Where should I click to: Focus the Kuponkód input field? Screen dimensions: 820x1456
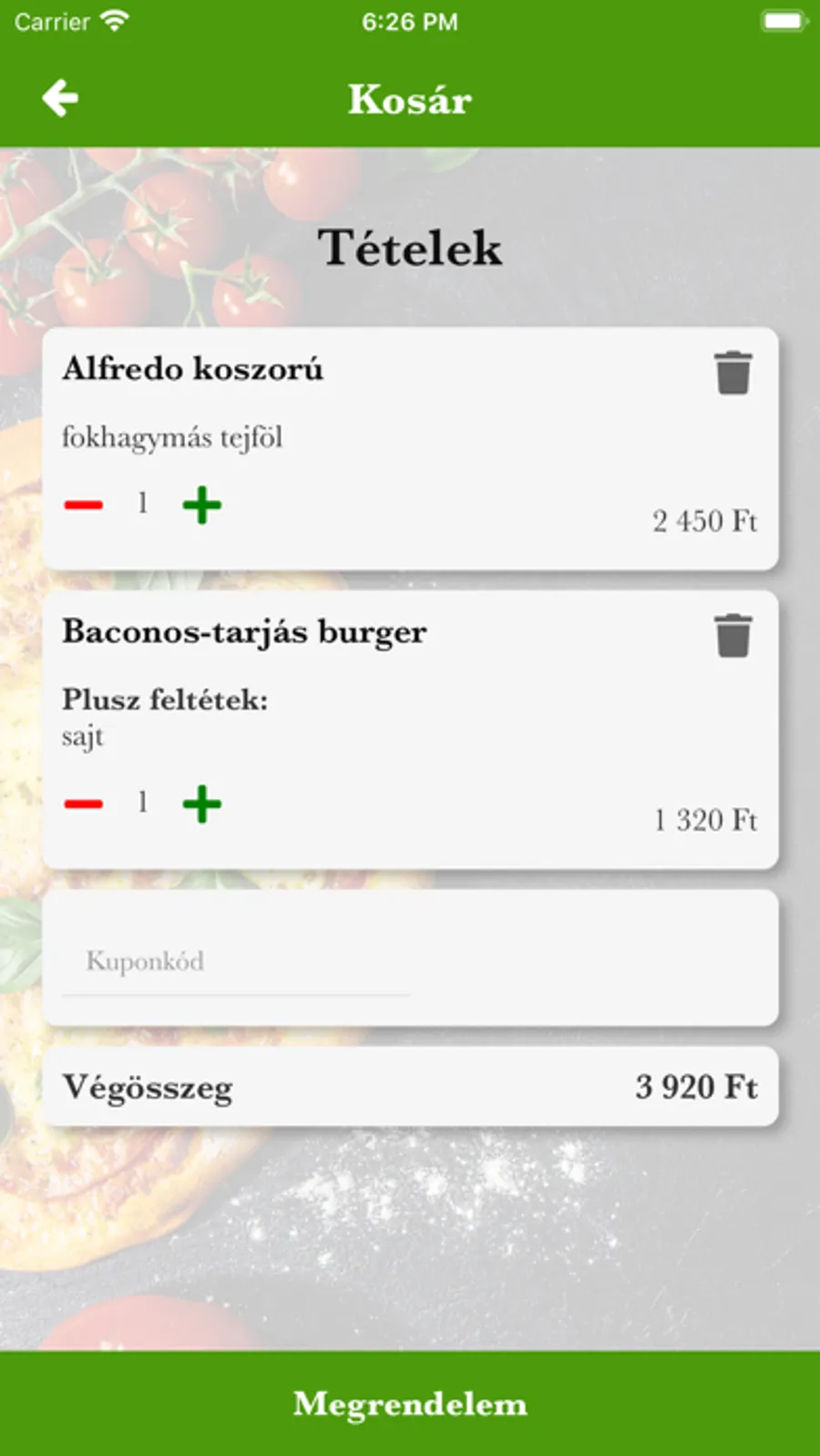pyautogui.click(x=235, y=962)
